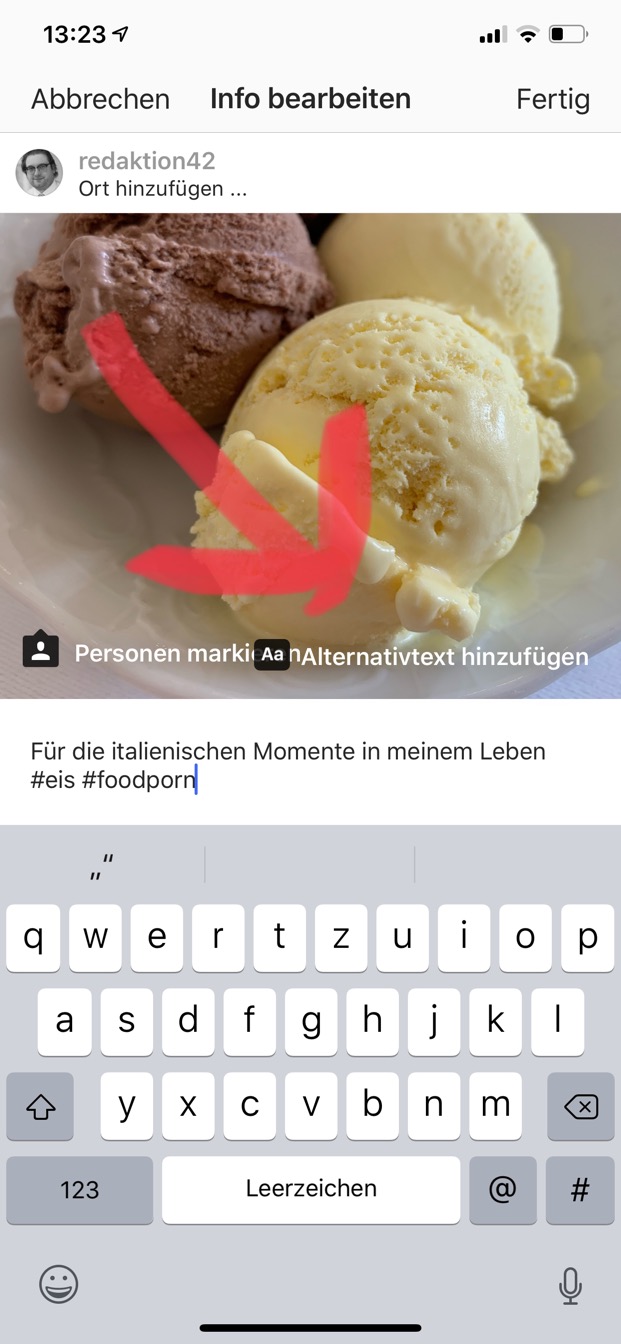The height and width of the screenshot is (1344, 621).
Task: Tap Personen markieren on the photo
Action: pos(150,654)
